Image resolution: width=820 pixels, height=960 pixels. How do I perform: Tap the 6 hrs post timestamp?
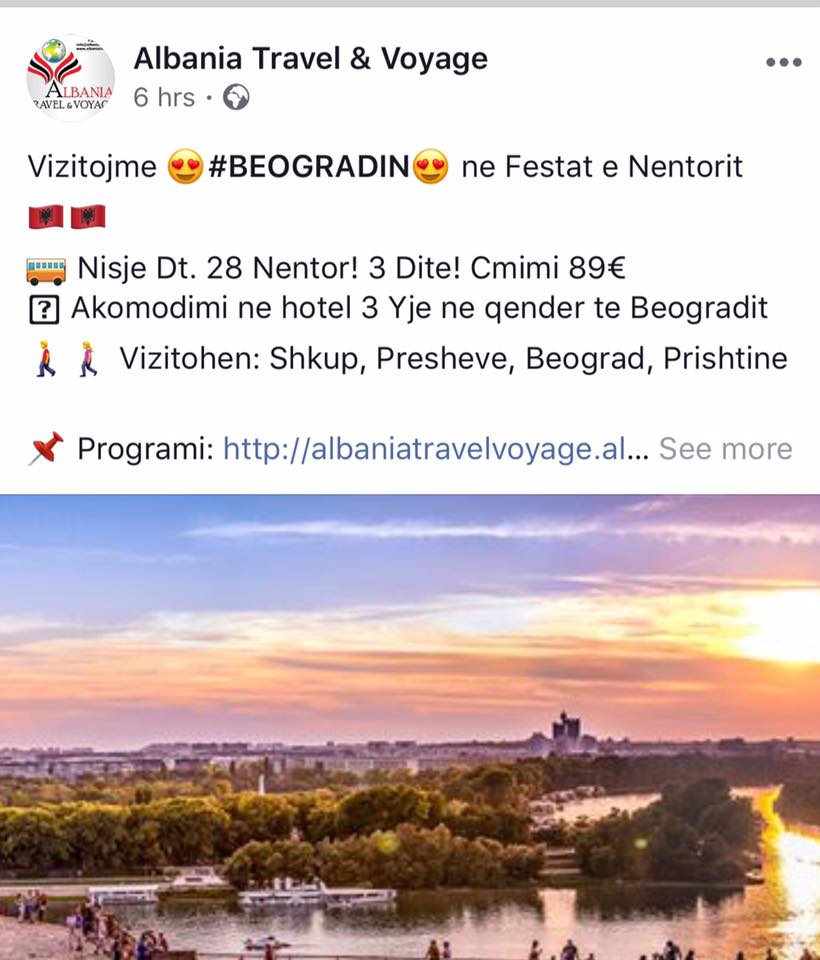164,97
